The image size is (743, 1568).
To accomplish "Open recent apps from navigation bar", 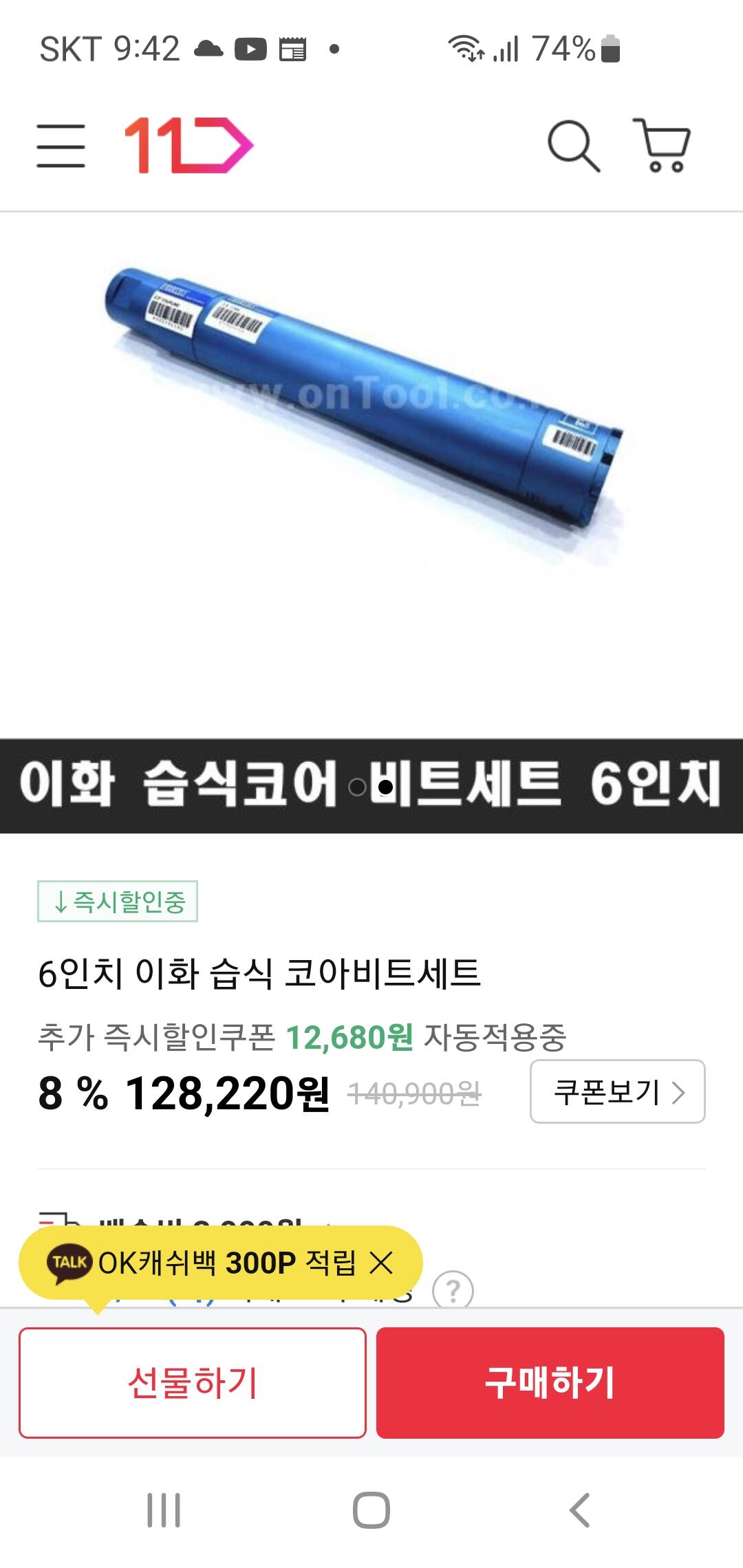I will point(164,1511).
